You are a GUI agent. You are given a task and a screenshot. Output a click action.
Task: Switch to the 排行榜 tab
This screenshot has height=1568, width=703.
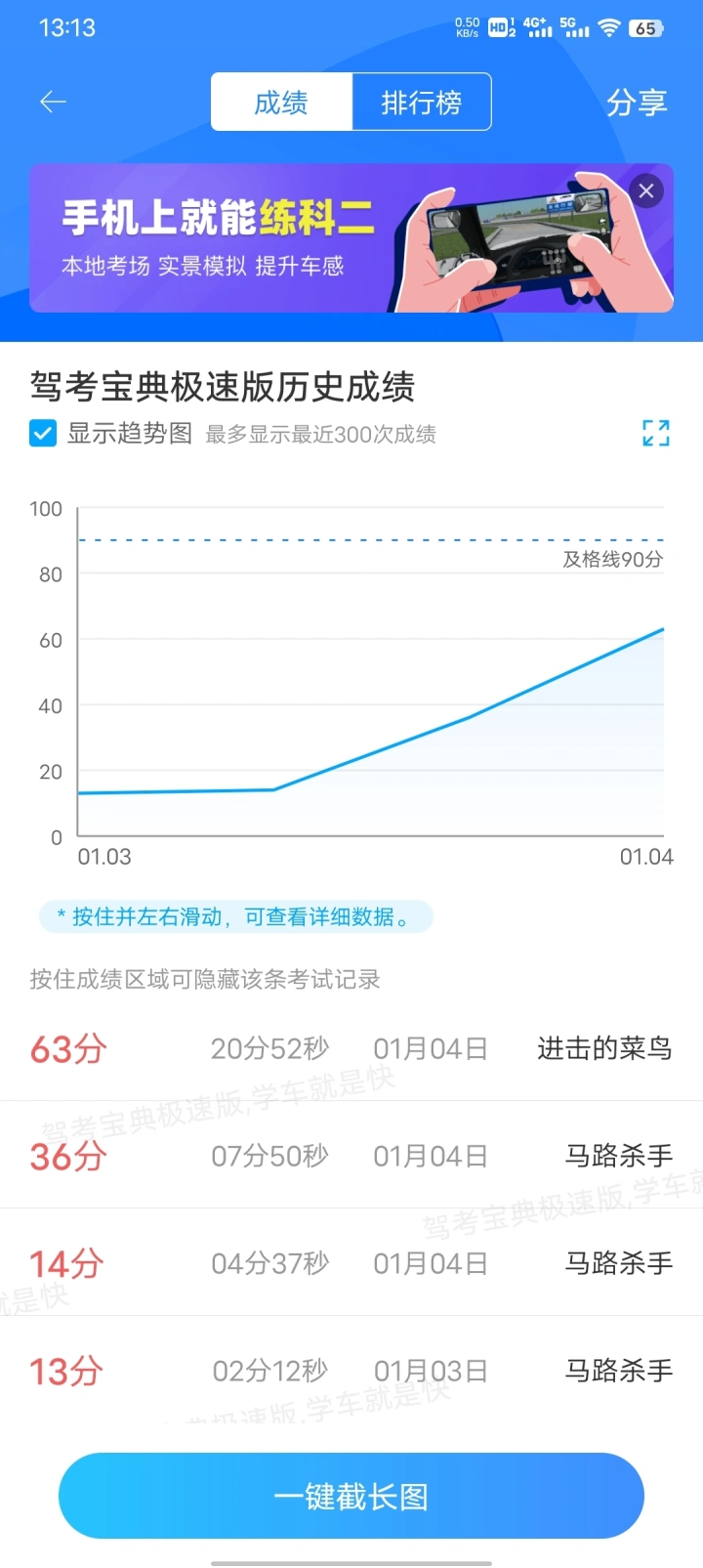pos(421,102)
